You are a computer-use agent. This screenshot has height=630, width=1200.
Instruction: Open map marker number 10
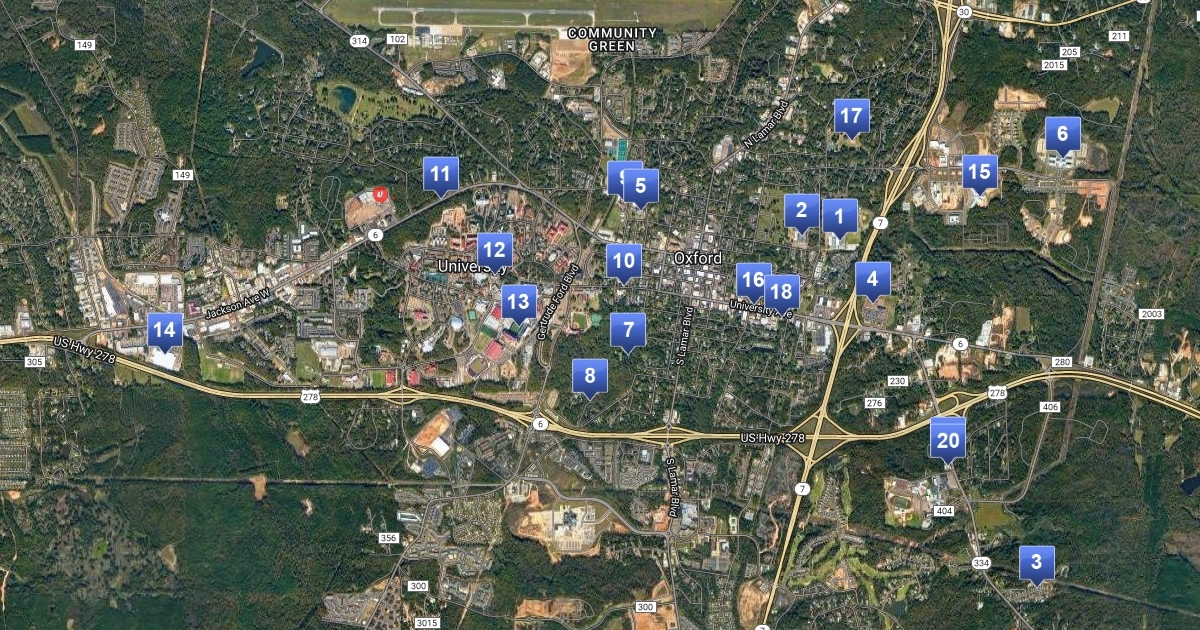tap(624, 262)
